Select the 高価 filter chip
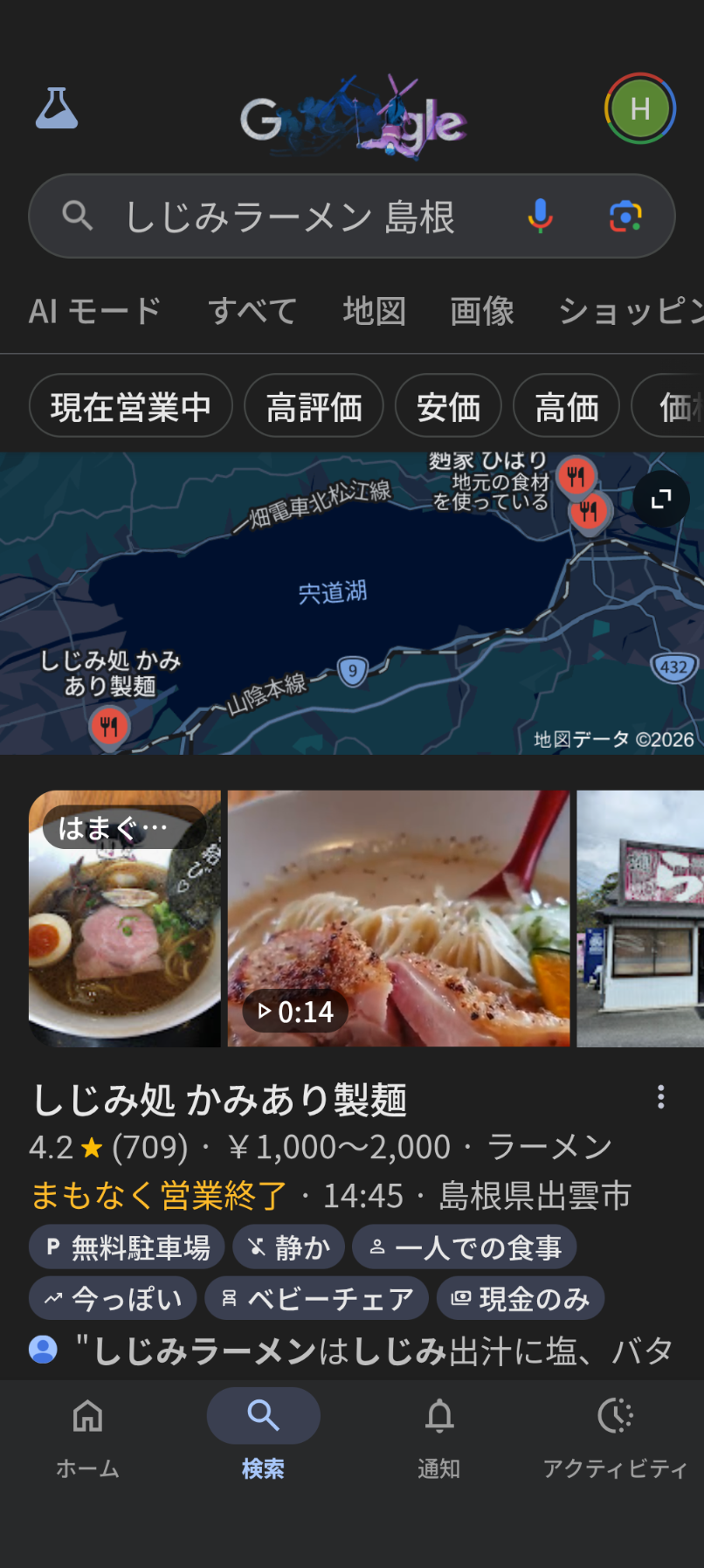The width and height of the screenshot is (704, 1568). click(566, 406)
